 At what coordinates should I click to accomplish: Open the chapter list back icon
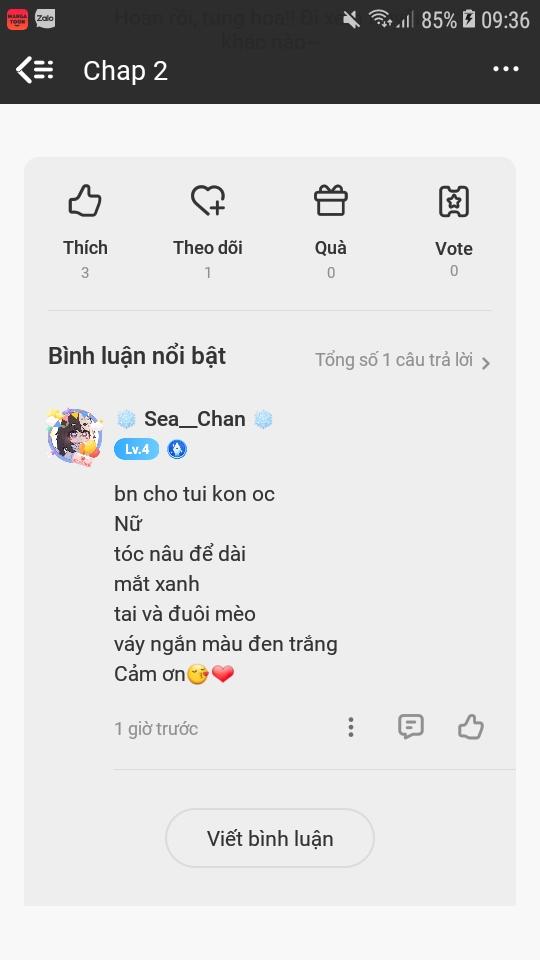pos(34,70)
